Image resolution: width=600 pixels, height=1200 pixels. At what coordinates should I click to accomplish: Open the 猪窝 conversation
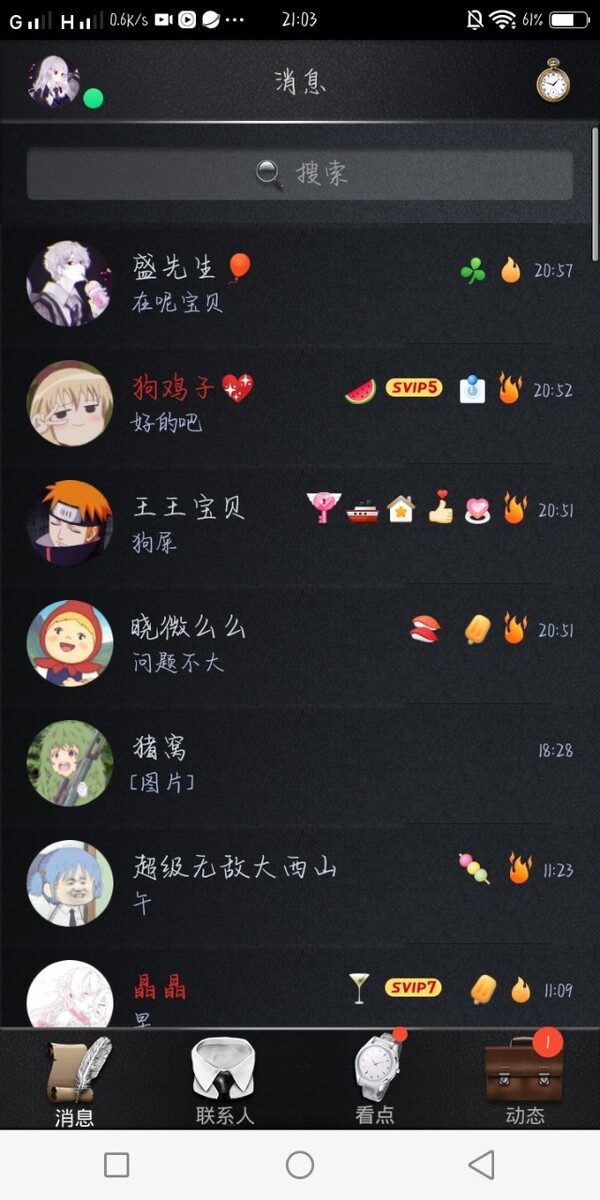click(300, 763)
